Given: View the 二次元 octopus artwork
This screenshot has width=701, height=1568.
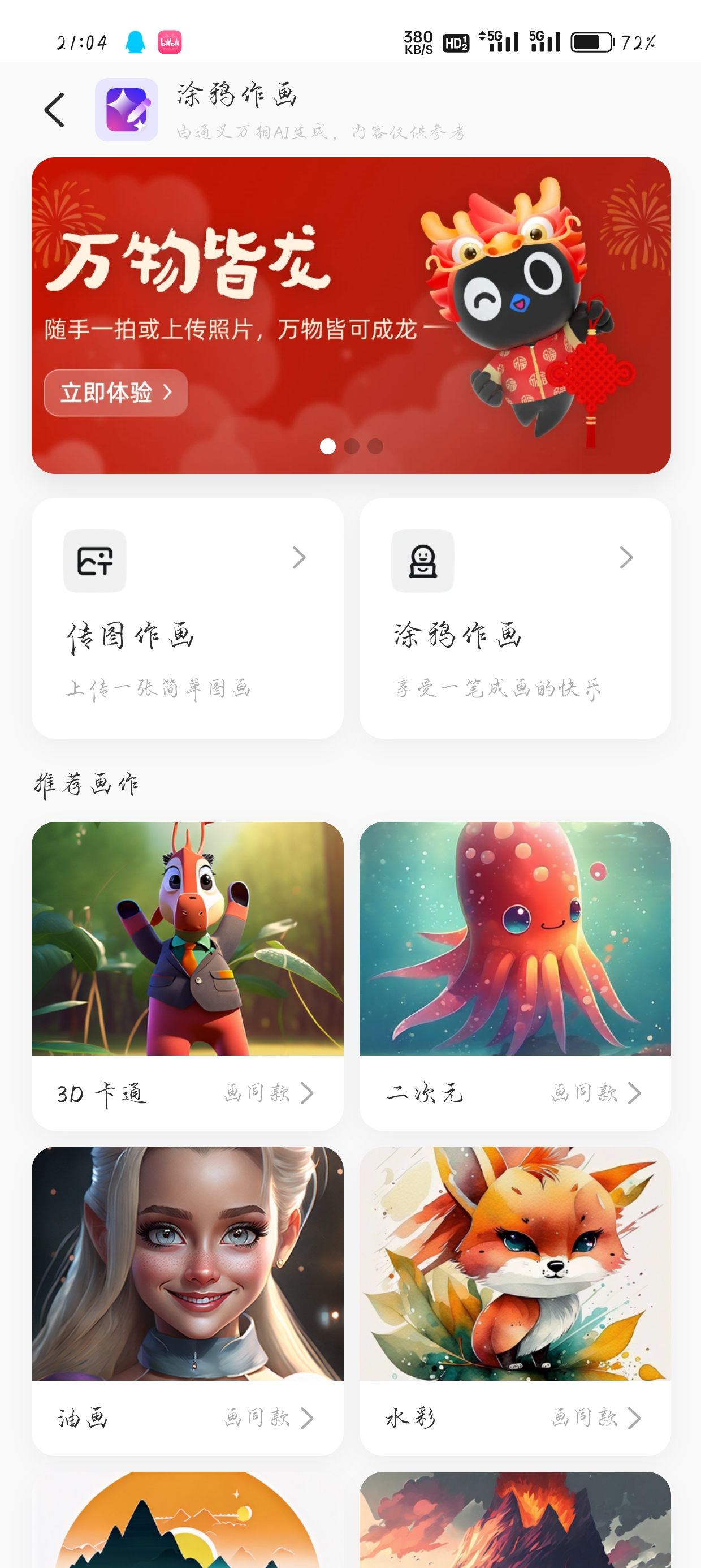Looking at the screenshot, I should pos(515,938).
